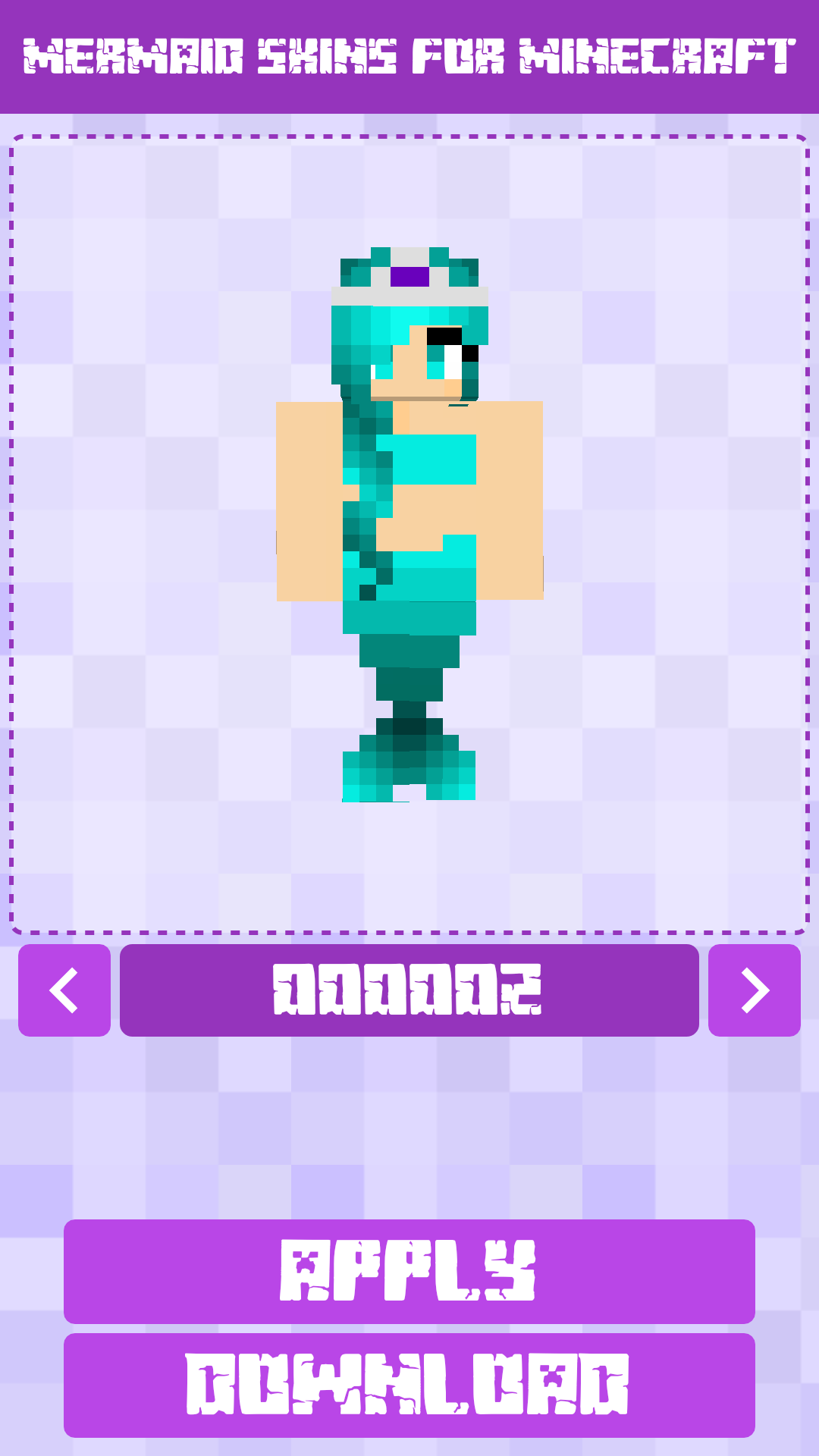Download this mermaid skin
Screen dimensions: 819x1456
409,1385
